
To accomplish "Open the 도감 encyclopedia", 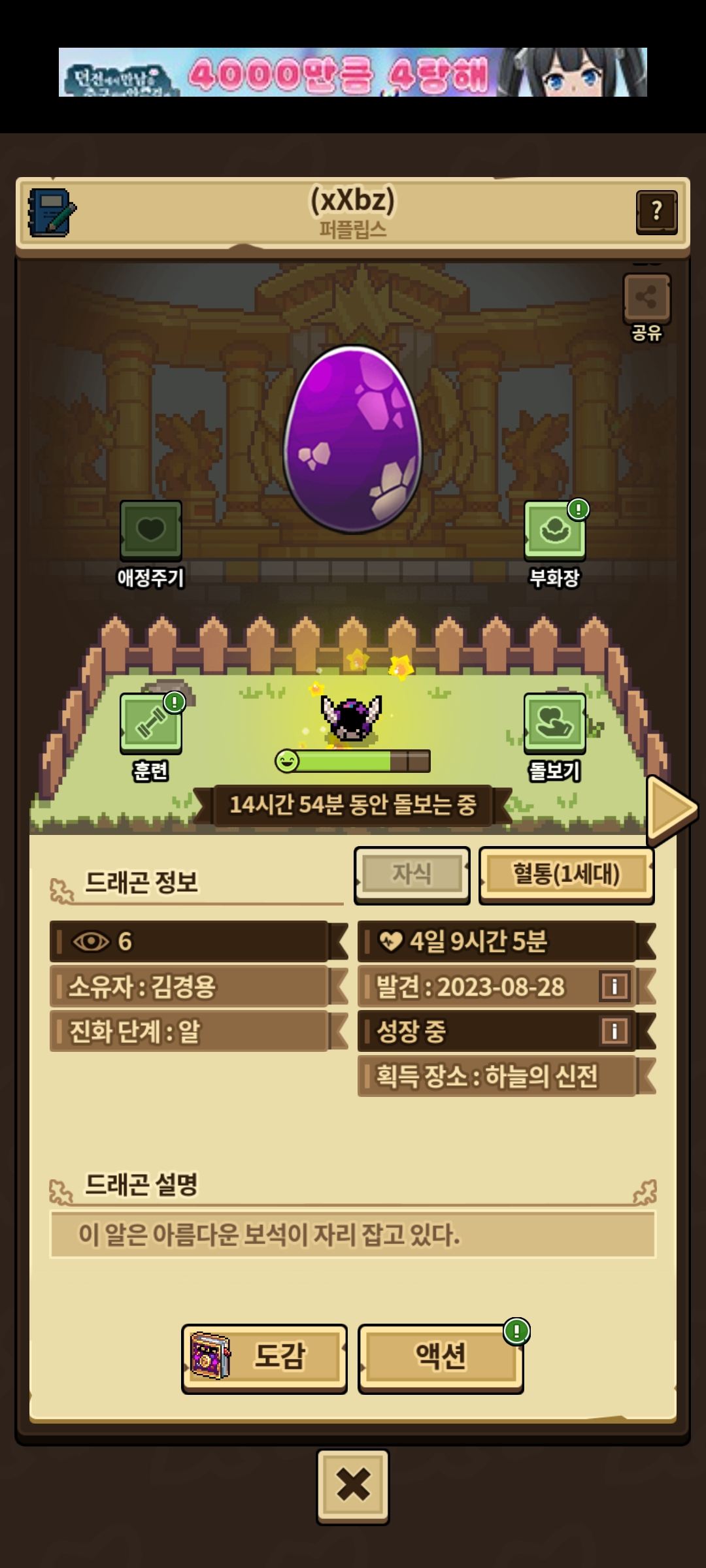I will [x=264, y=1358].
